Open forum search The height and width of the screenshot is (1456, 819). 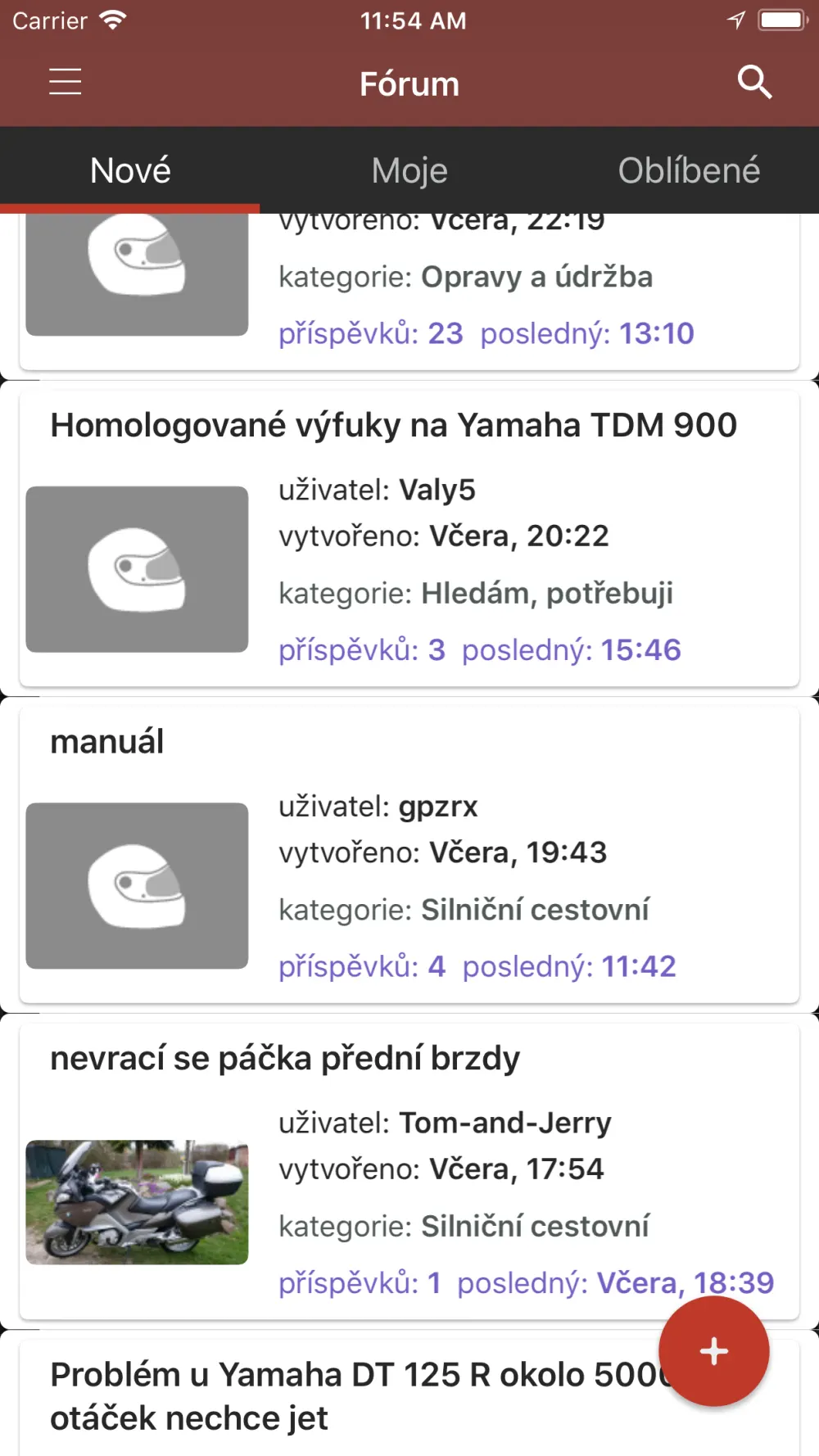point(754,82)
